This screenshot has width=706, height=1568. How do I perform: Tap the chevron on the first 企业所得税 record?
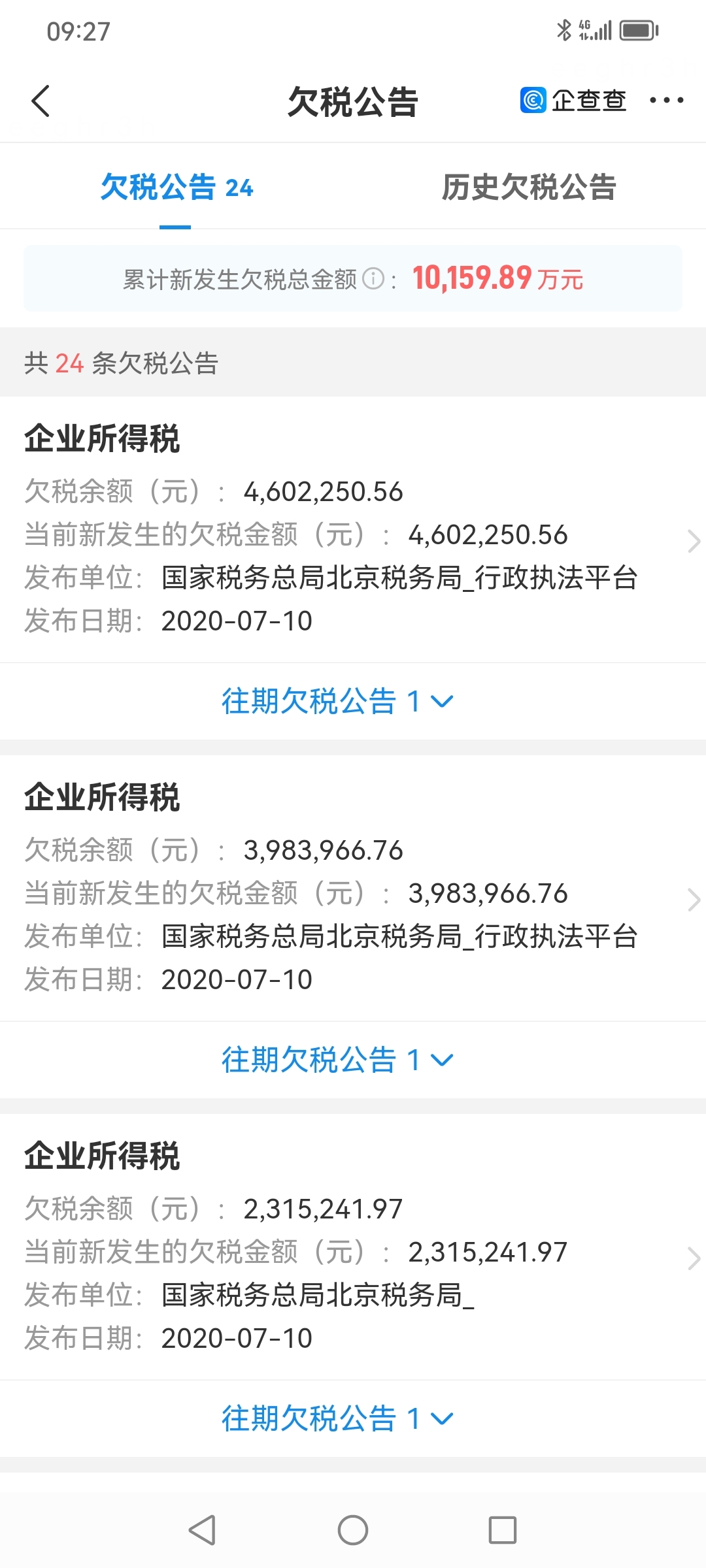[695, 540]
